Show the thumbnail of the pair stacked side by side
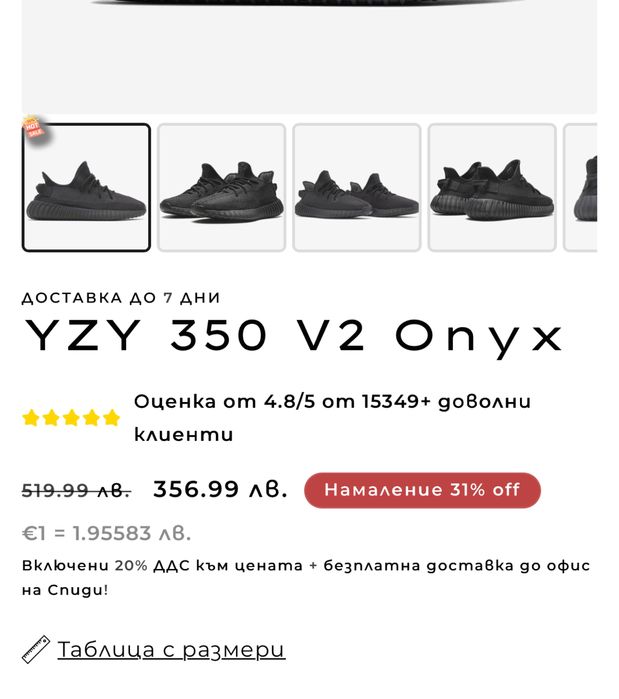 point(222,188)
